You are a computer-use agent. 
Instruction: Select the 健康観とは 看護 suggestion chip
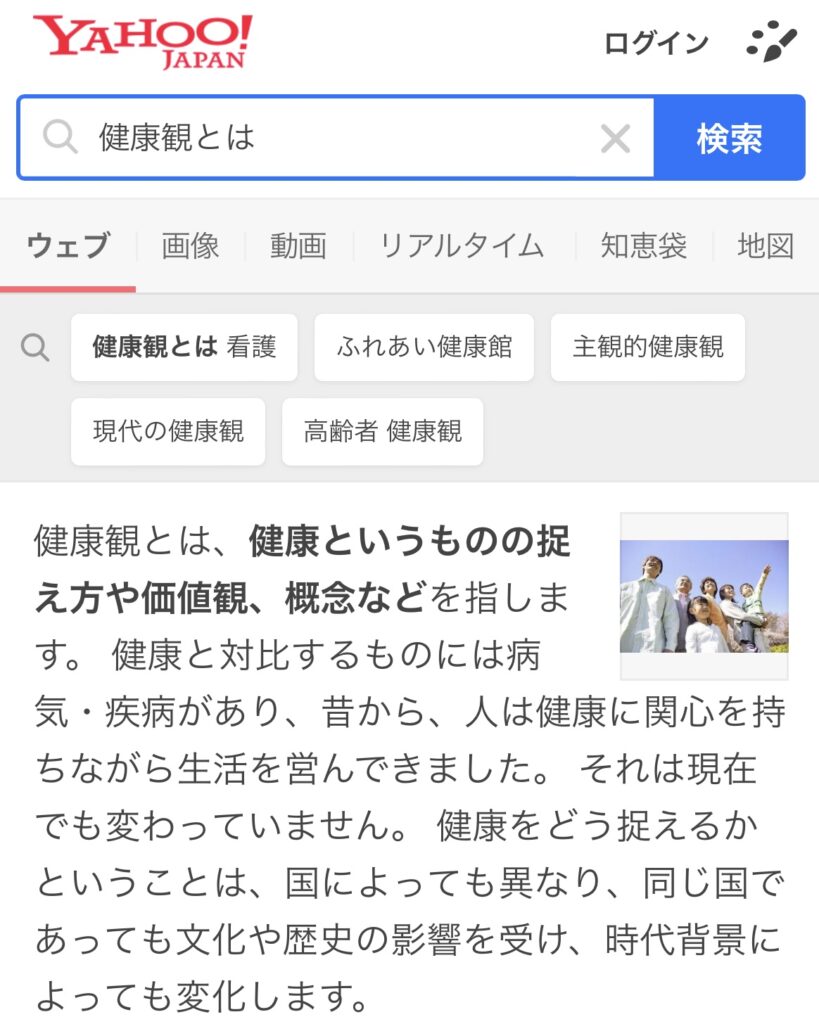point(184,347)
